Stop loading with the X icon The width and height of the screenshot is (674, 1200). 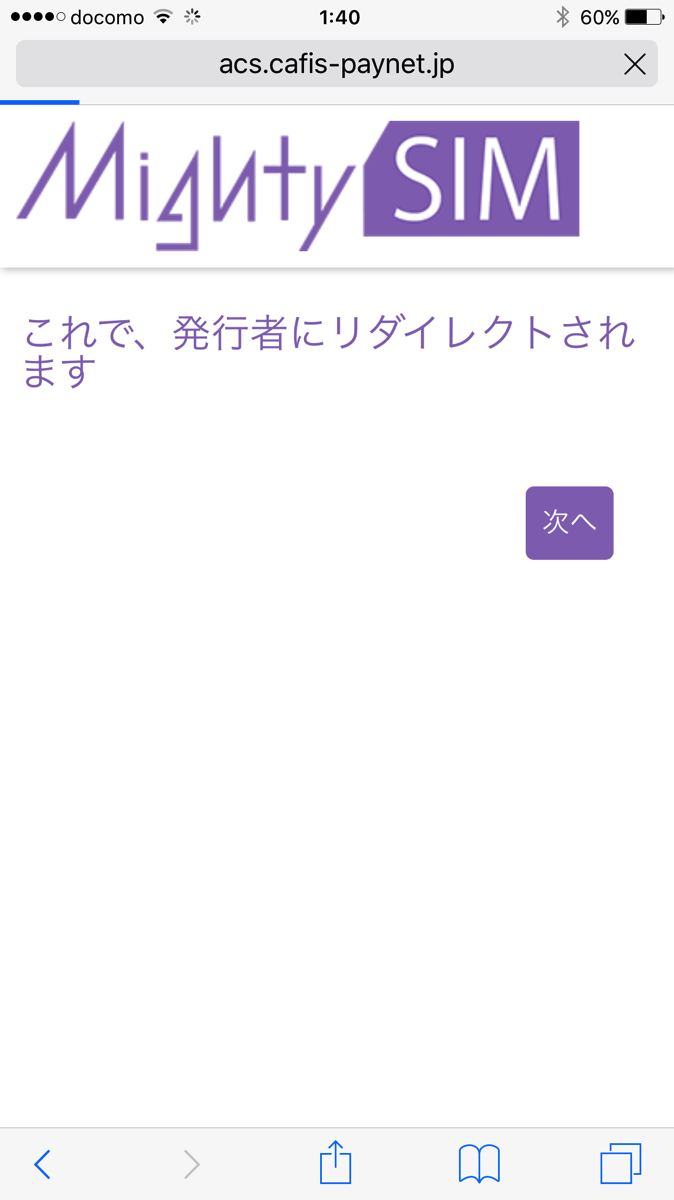(x=634, y=65)
